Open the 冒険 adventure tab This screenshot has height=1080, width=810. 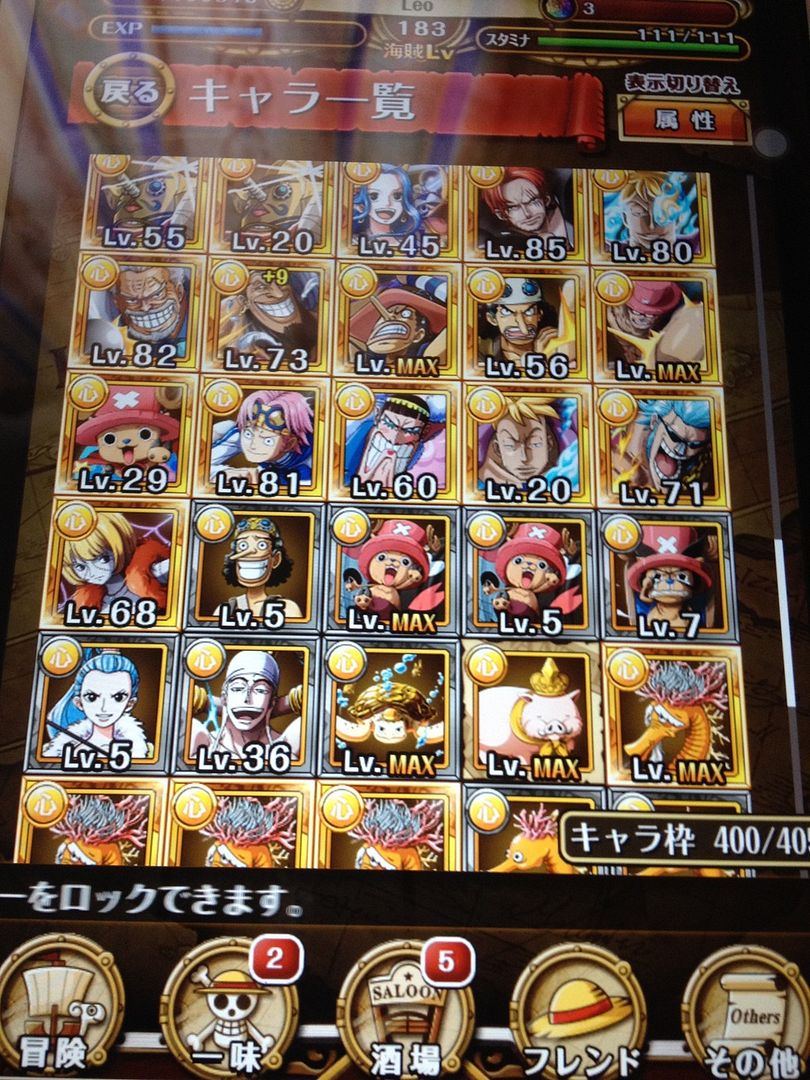(60, 1008)
